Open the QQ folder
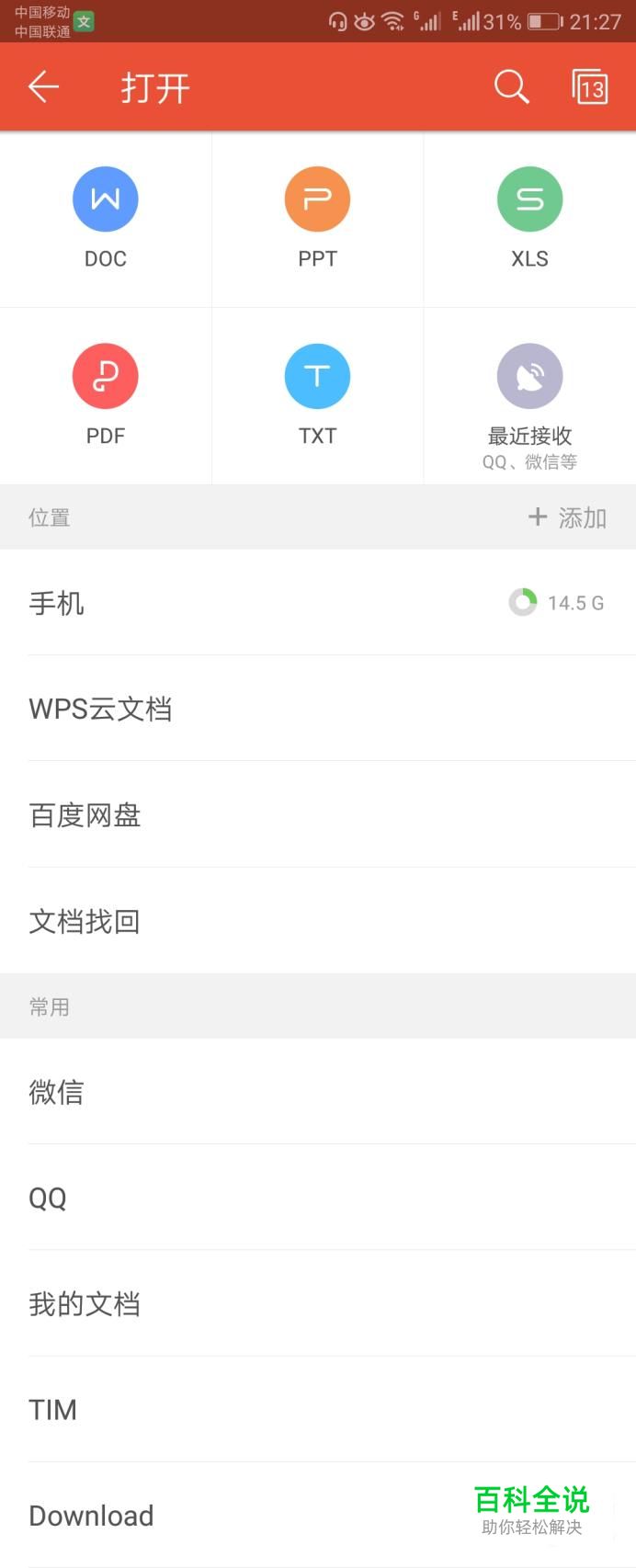This screenshot has width=636, height=1568. point(317,1198)
